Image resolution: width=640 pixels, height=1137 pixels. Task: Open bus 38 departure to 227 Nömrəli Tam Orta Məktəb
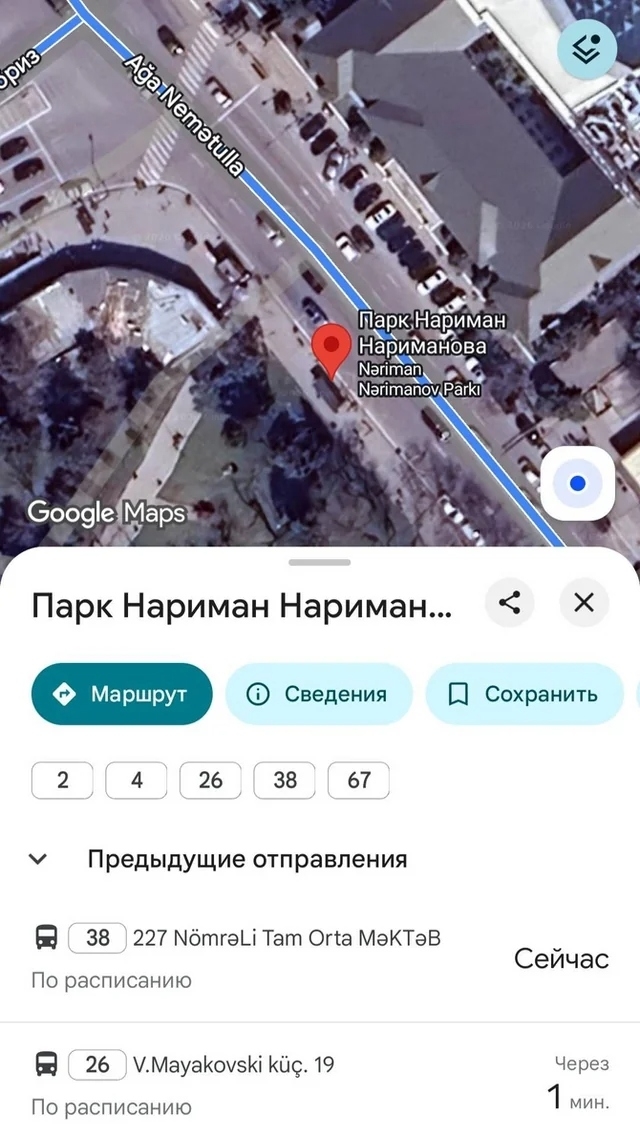coord(320,958)
